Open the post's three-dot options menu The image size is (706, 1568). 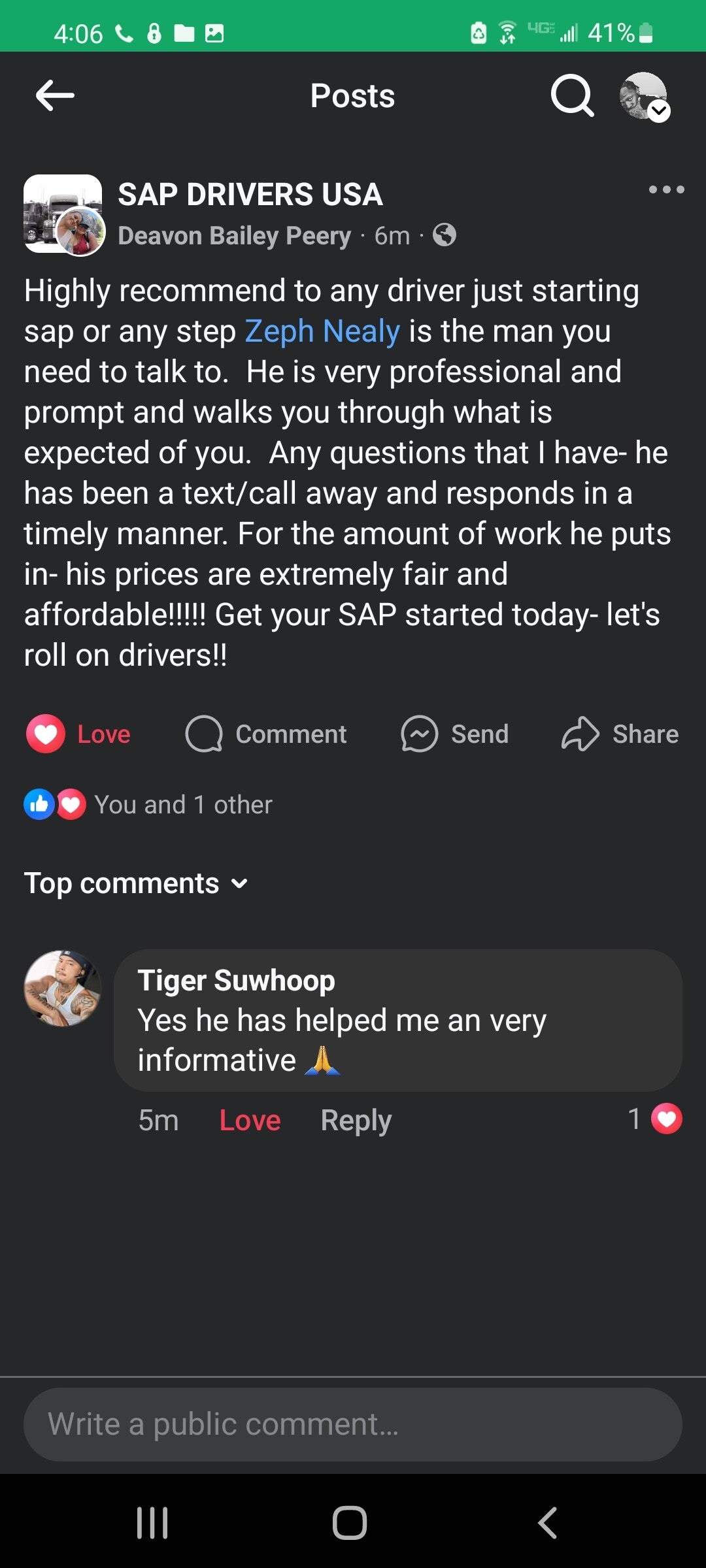tap(666, 190)
